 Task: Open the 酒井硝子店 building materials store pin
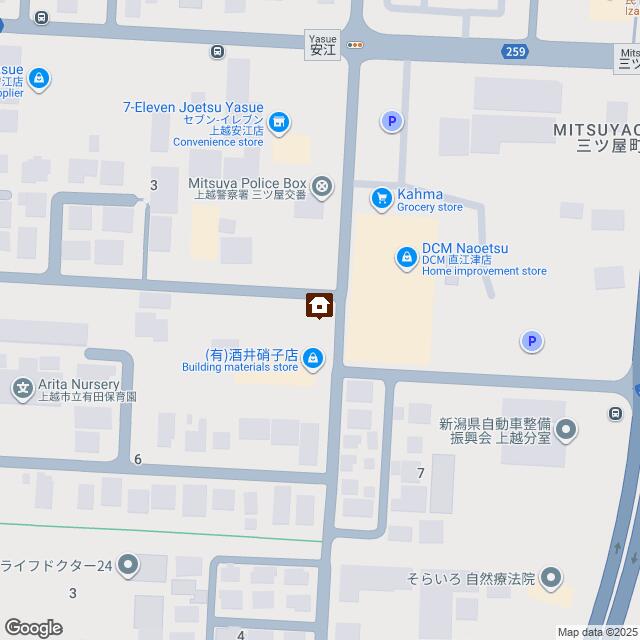[313, 358]
